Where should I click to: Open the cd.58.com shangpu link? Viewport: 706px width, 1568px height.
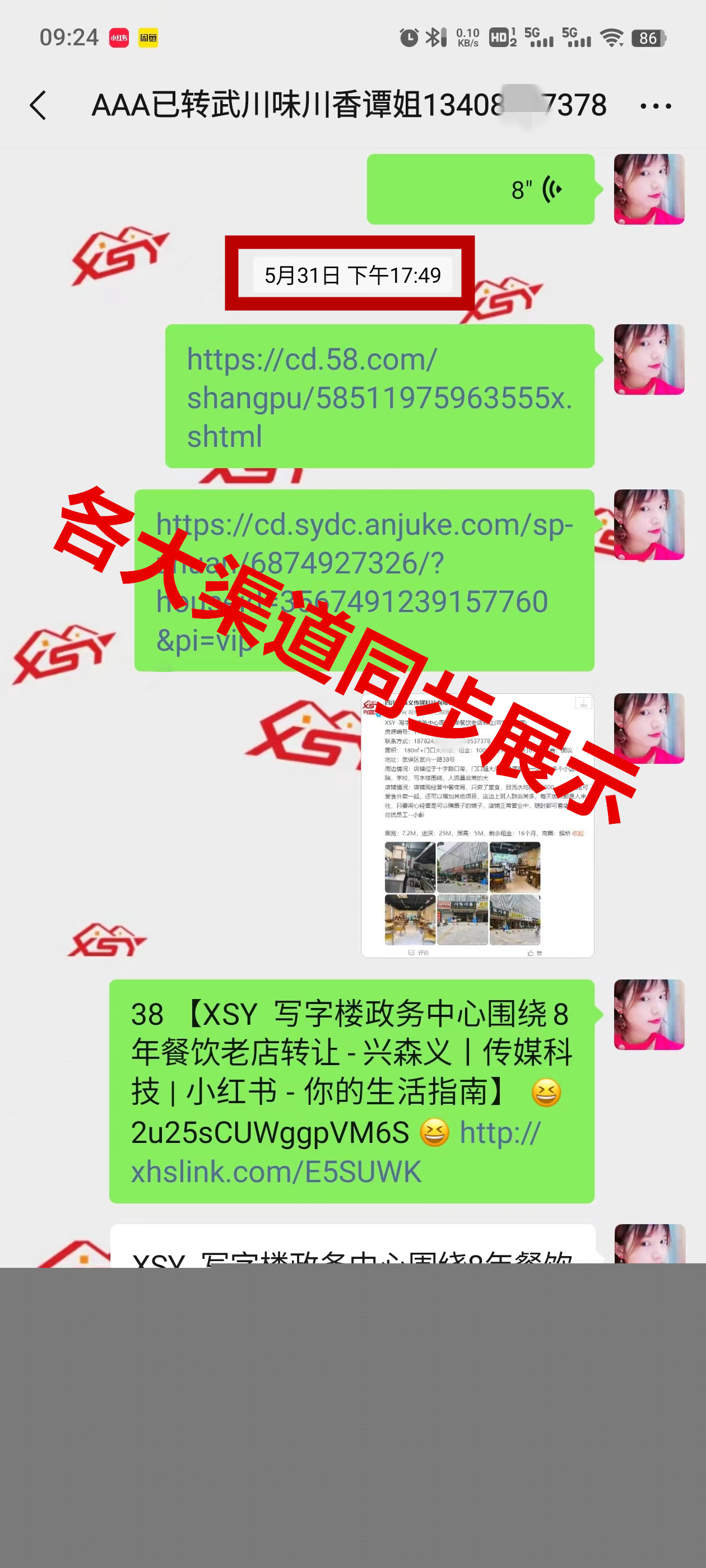(379, 398)
